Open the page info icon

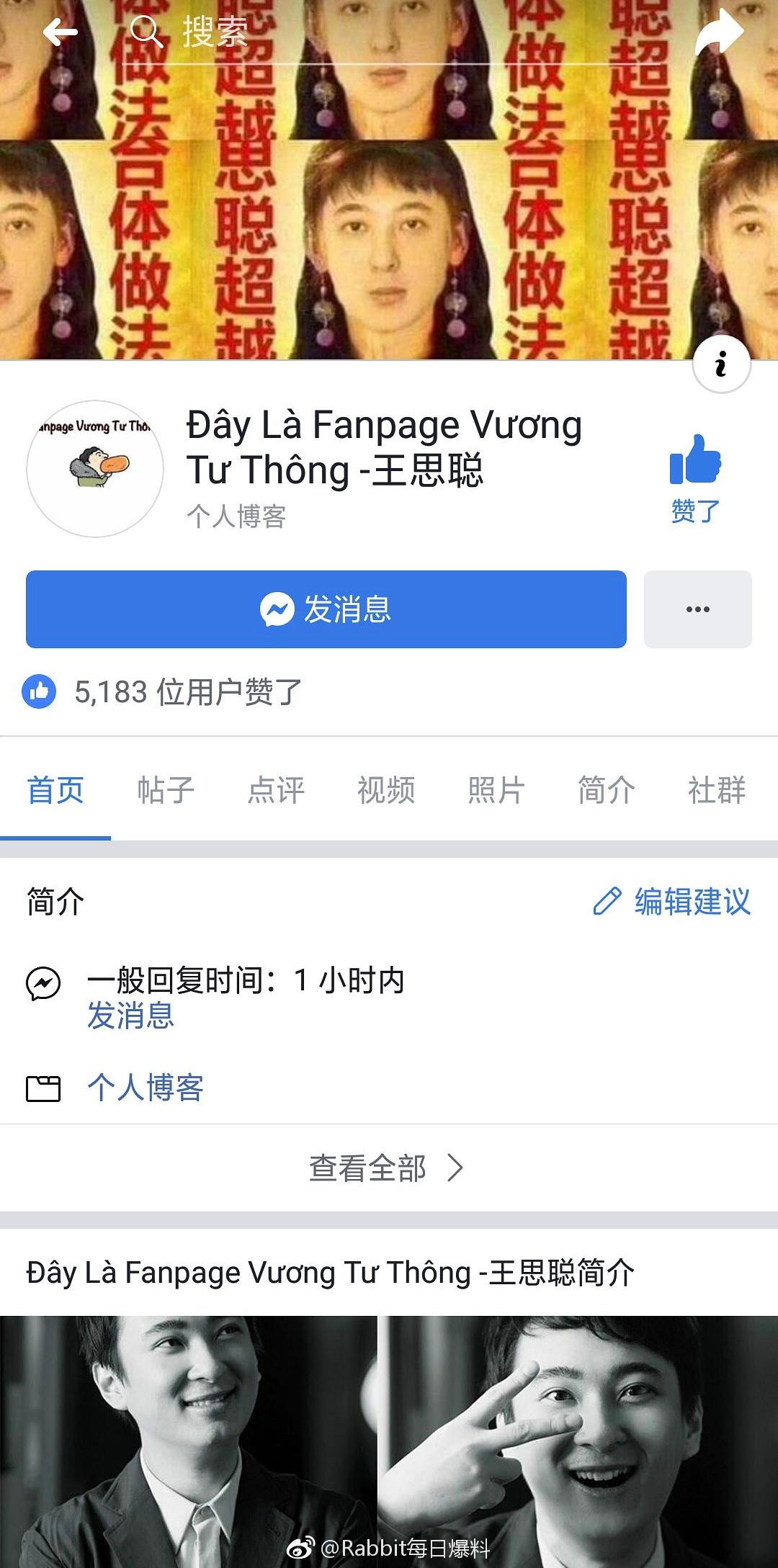pos(721,364)
